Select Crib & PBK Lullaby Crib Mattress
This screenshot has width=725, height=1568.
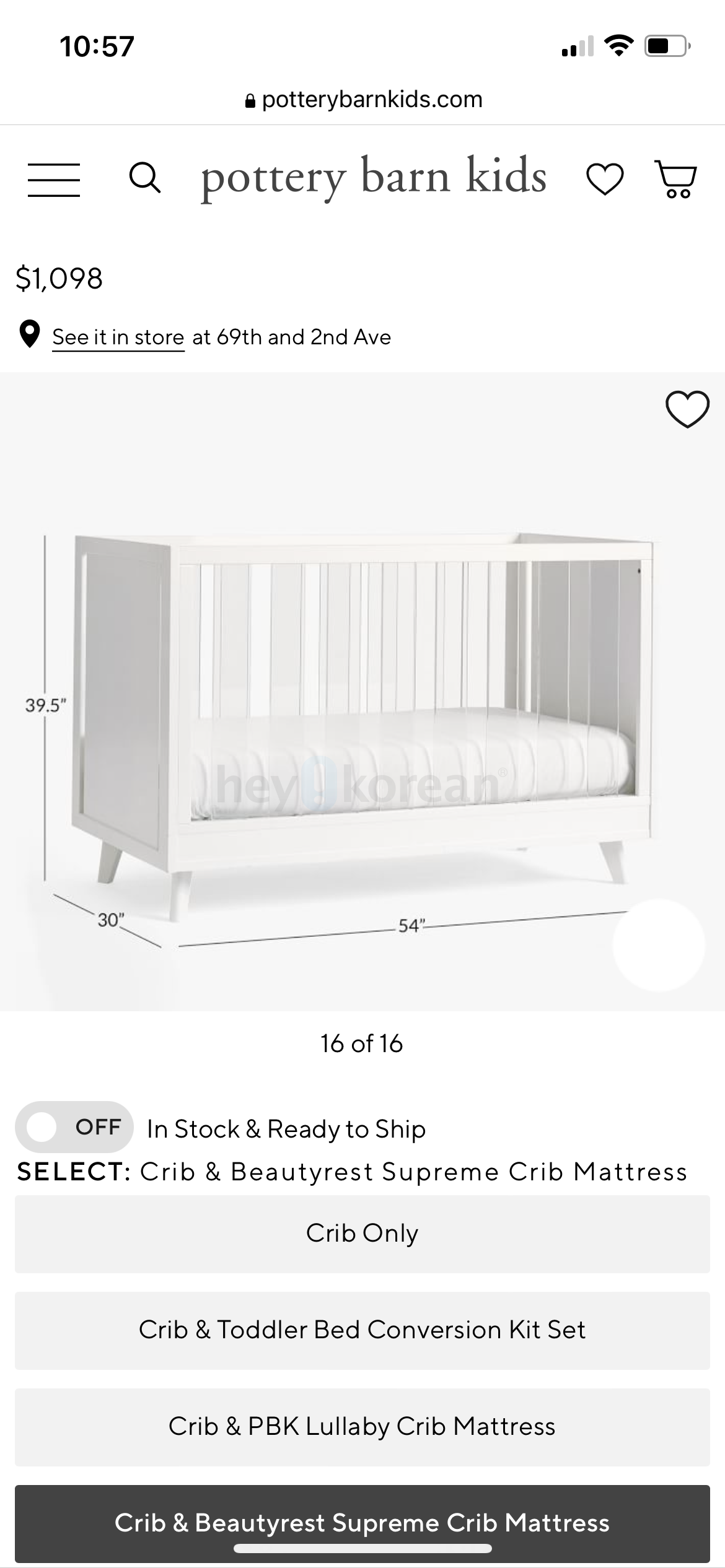(362, 1426)
